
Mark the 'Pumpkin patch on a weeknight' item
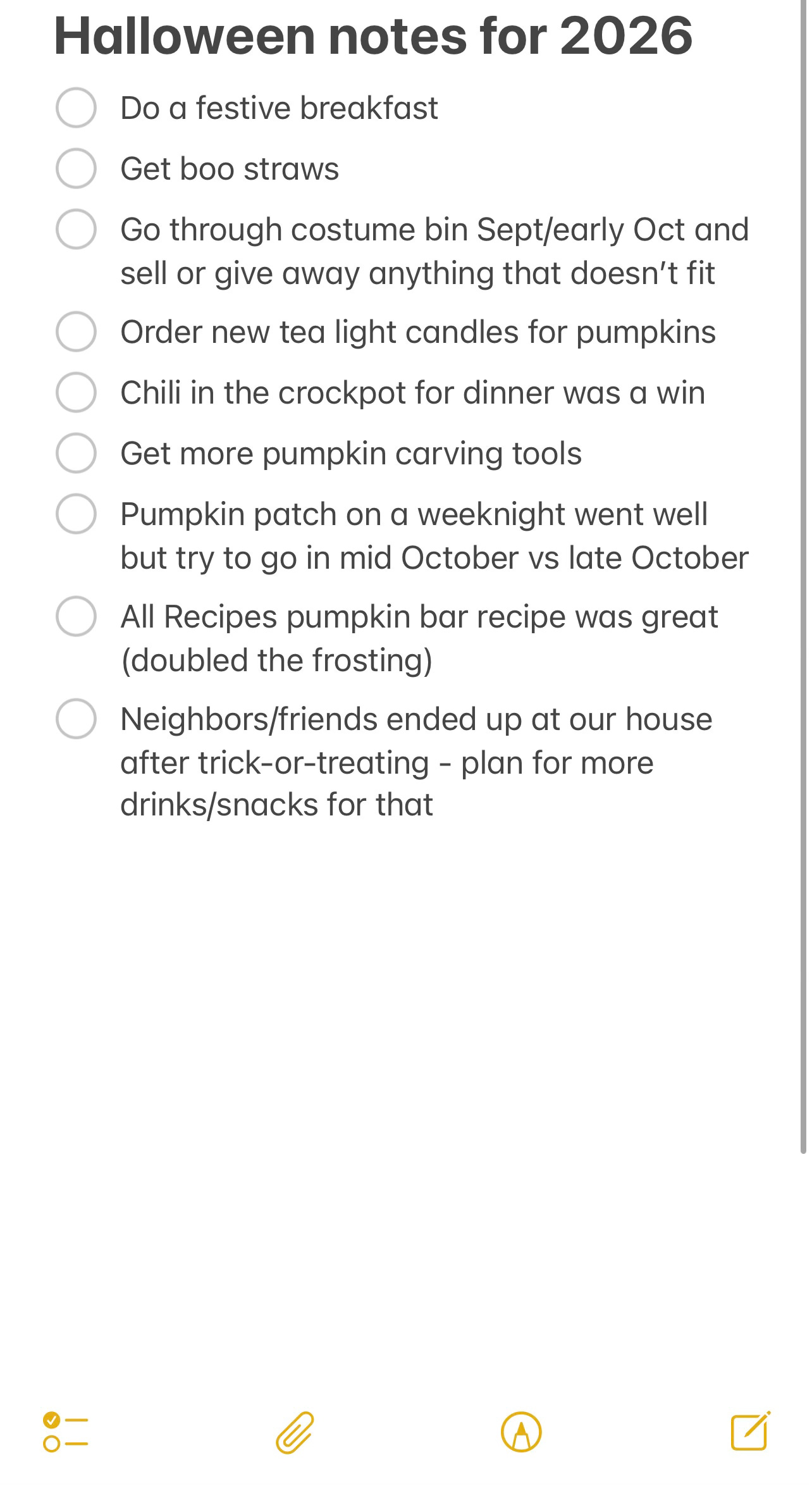point(76,514)
